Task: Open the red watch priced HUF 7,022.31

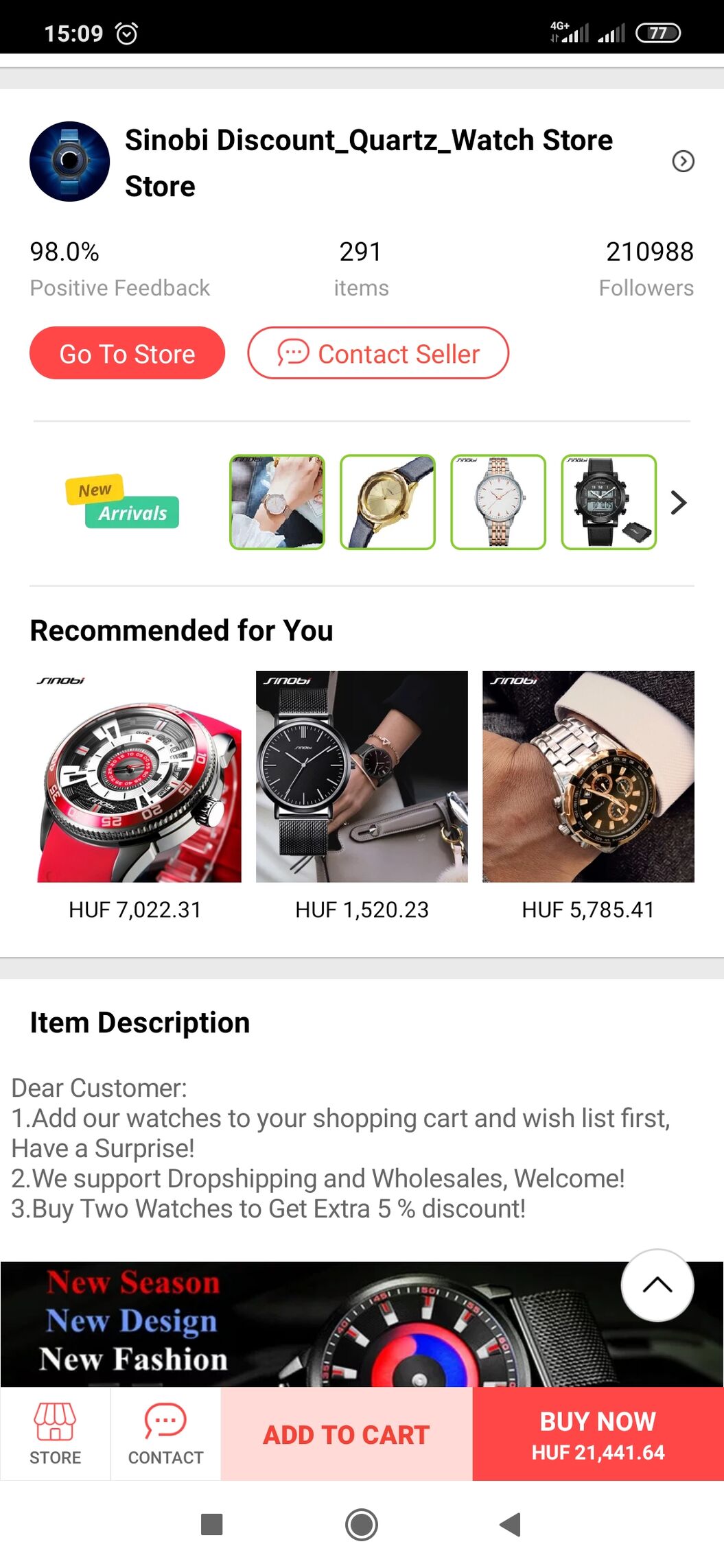Action: point(135,776)
